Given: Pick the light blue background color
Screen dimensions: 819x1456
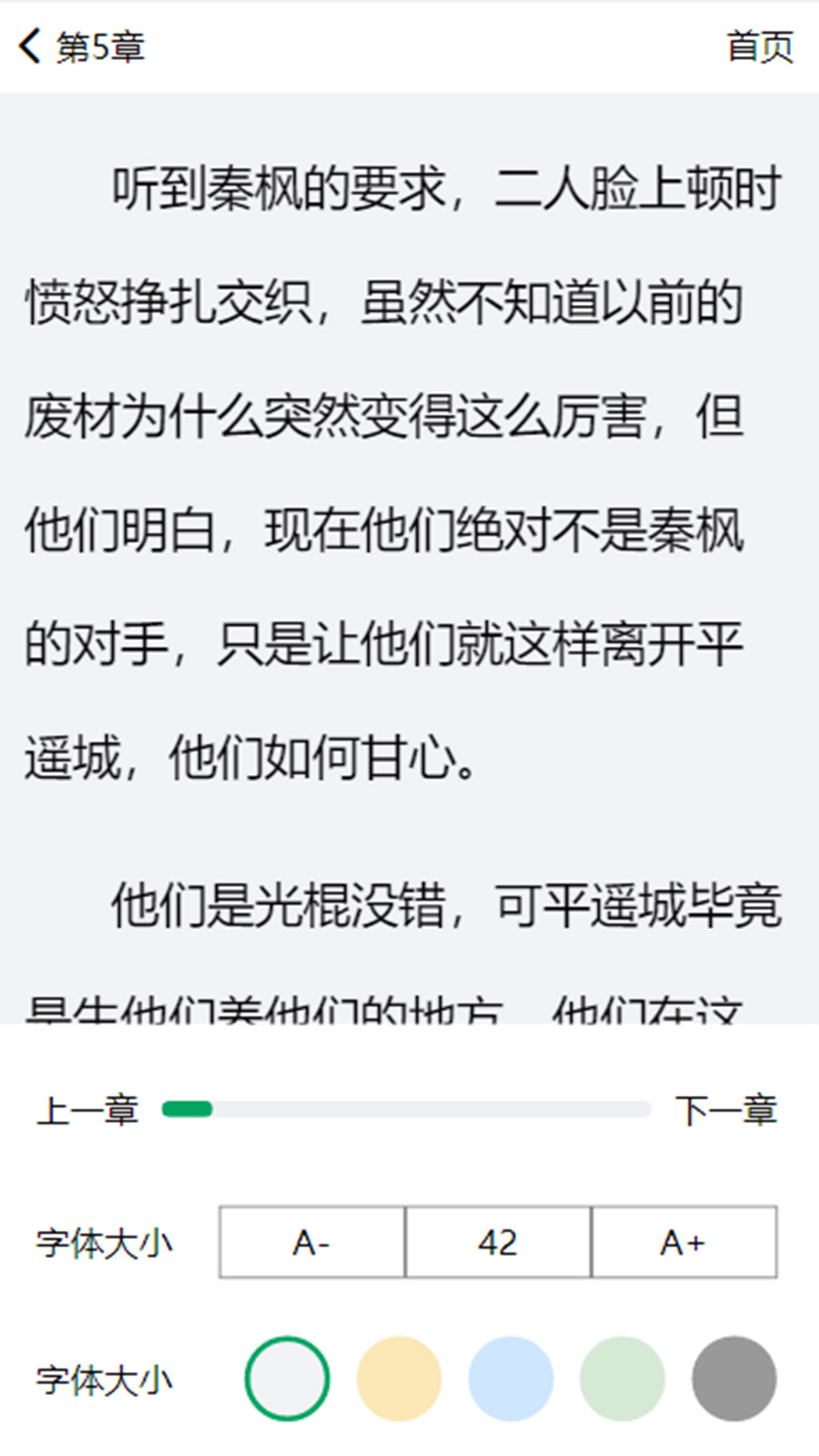Looking at the screenshot, I should click(510, 1379).
